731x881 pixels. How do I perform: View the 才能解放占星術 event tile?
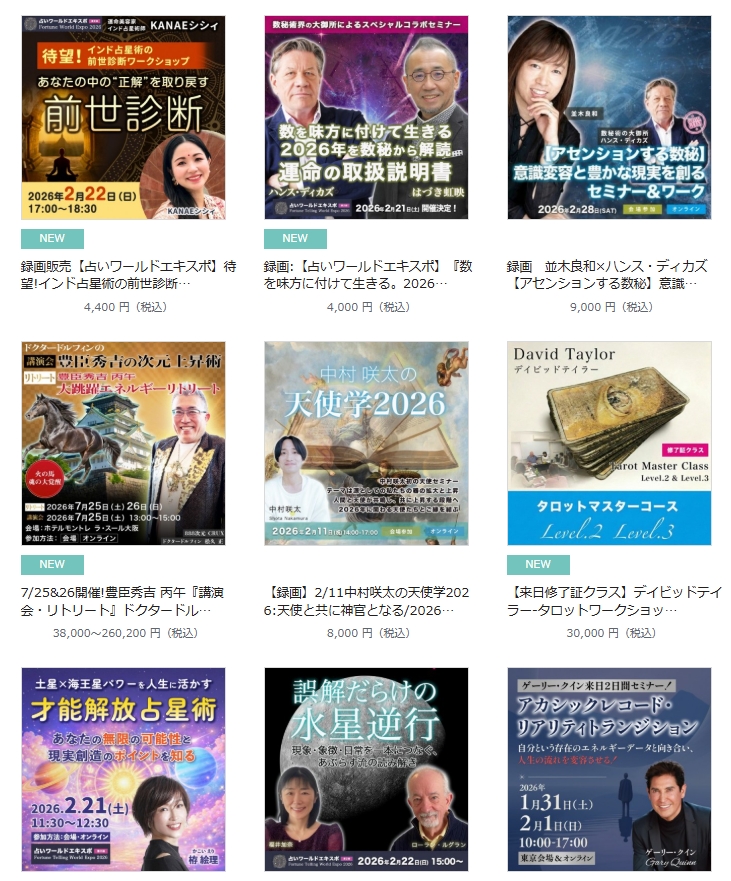point(123,769)
